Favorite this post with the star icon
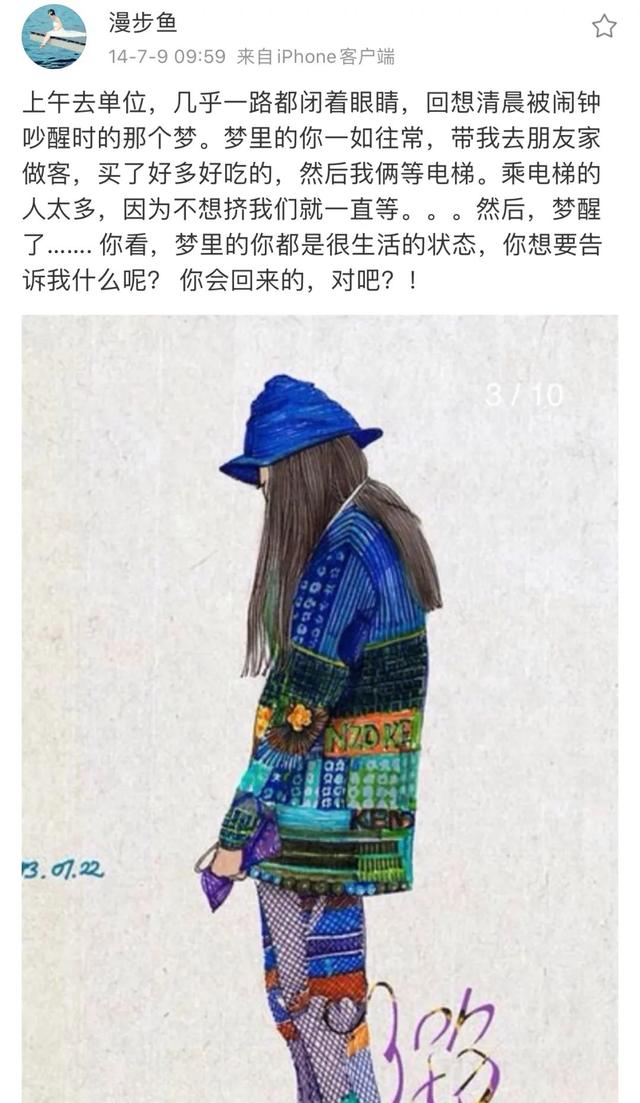Screen dimensions: 640x1103 (x=603, y=26)
